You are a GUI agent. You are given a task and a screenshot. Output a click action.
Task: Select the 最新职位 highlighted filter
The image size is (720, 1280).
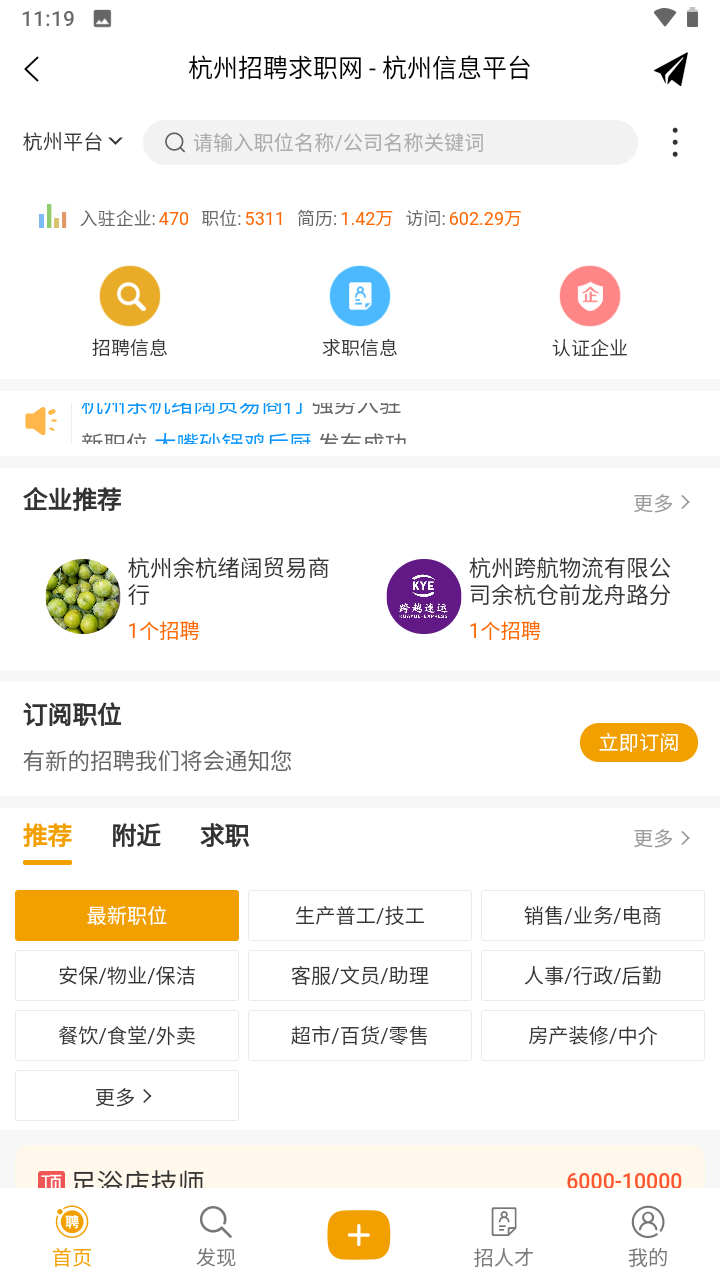126,915
